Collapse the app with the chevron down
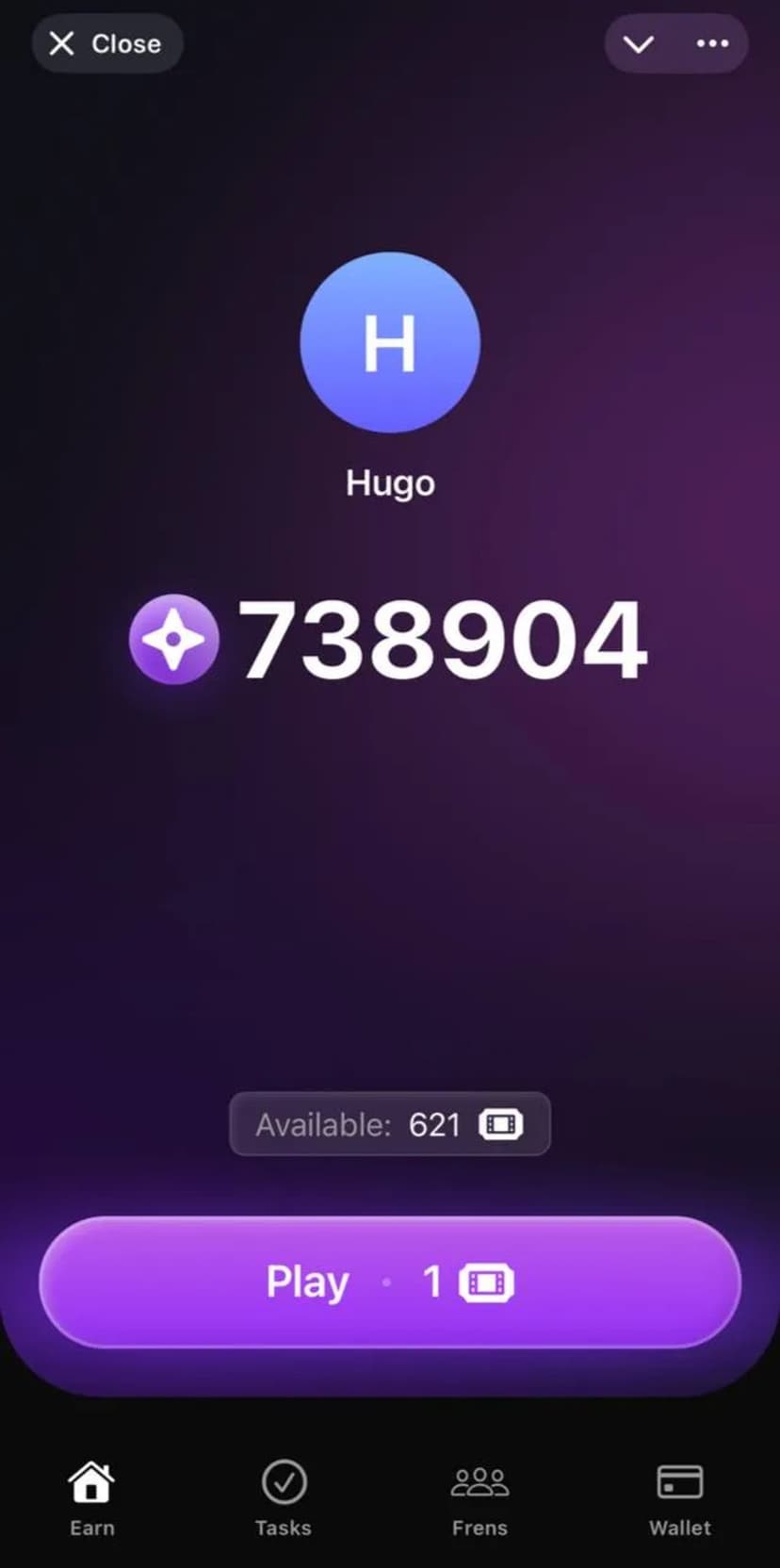 (639, 44)
